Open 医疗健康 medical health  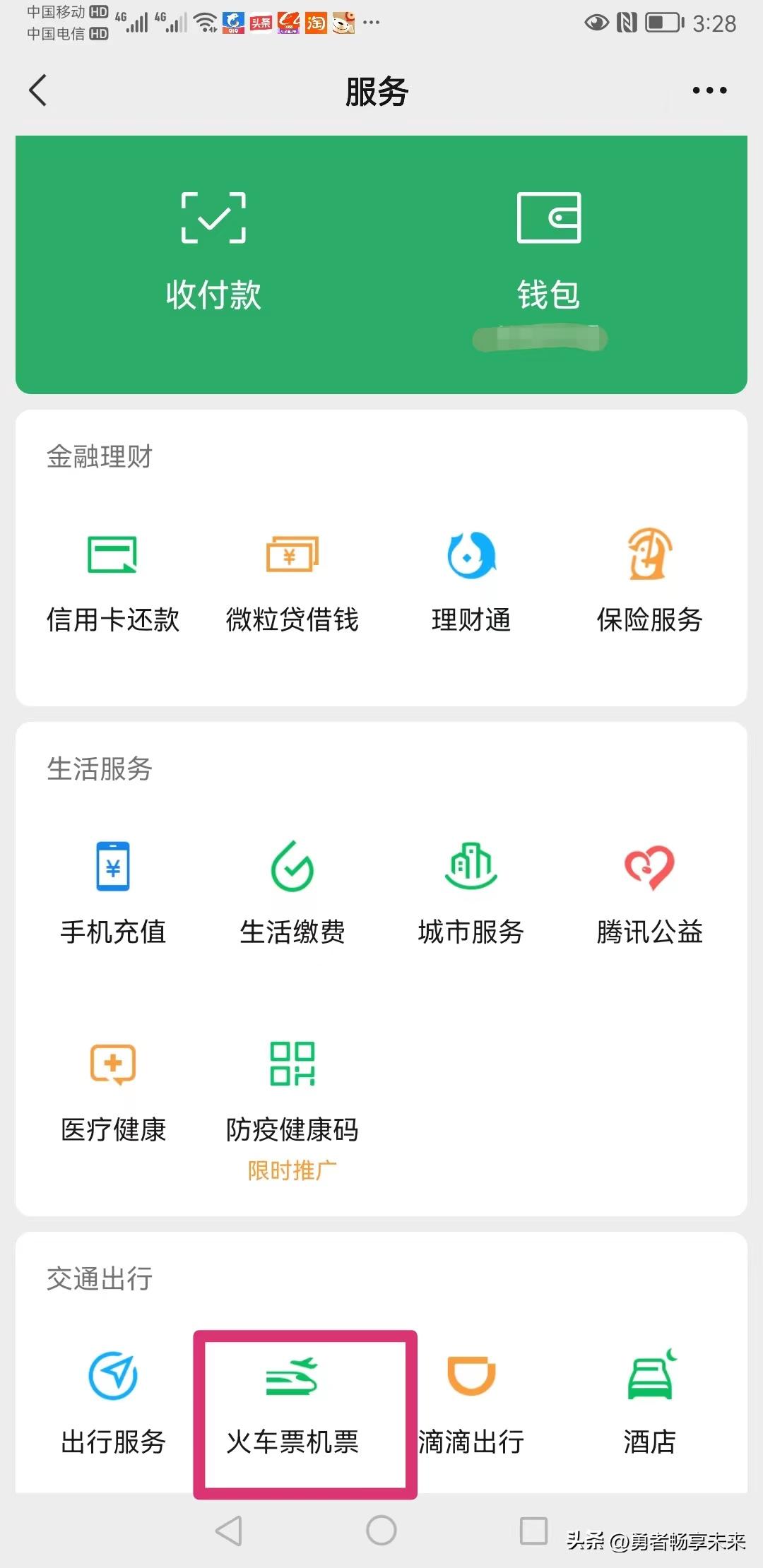(x=113, y=1088)
